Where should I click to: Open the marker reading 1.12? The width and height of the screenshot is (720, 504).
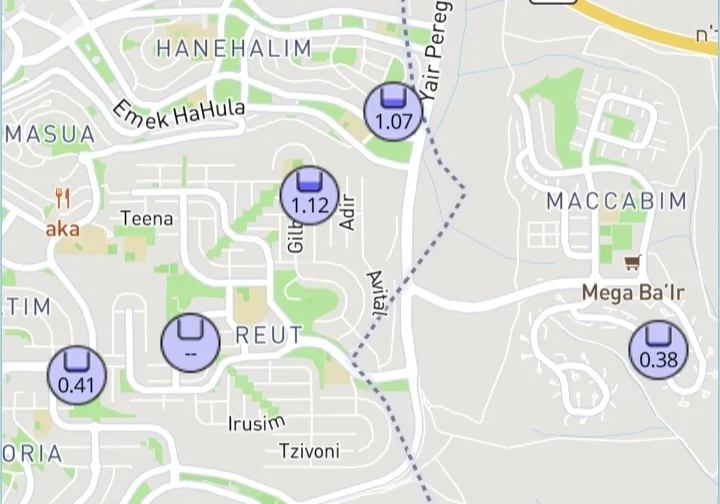309,195
